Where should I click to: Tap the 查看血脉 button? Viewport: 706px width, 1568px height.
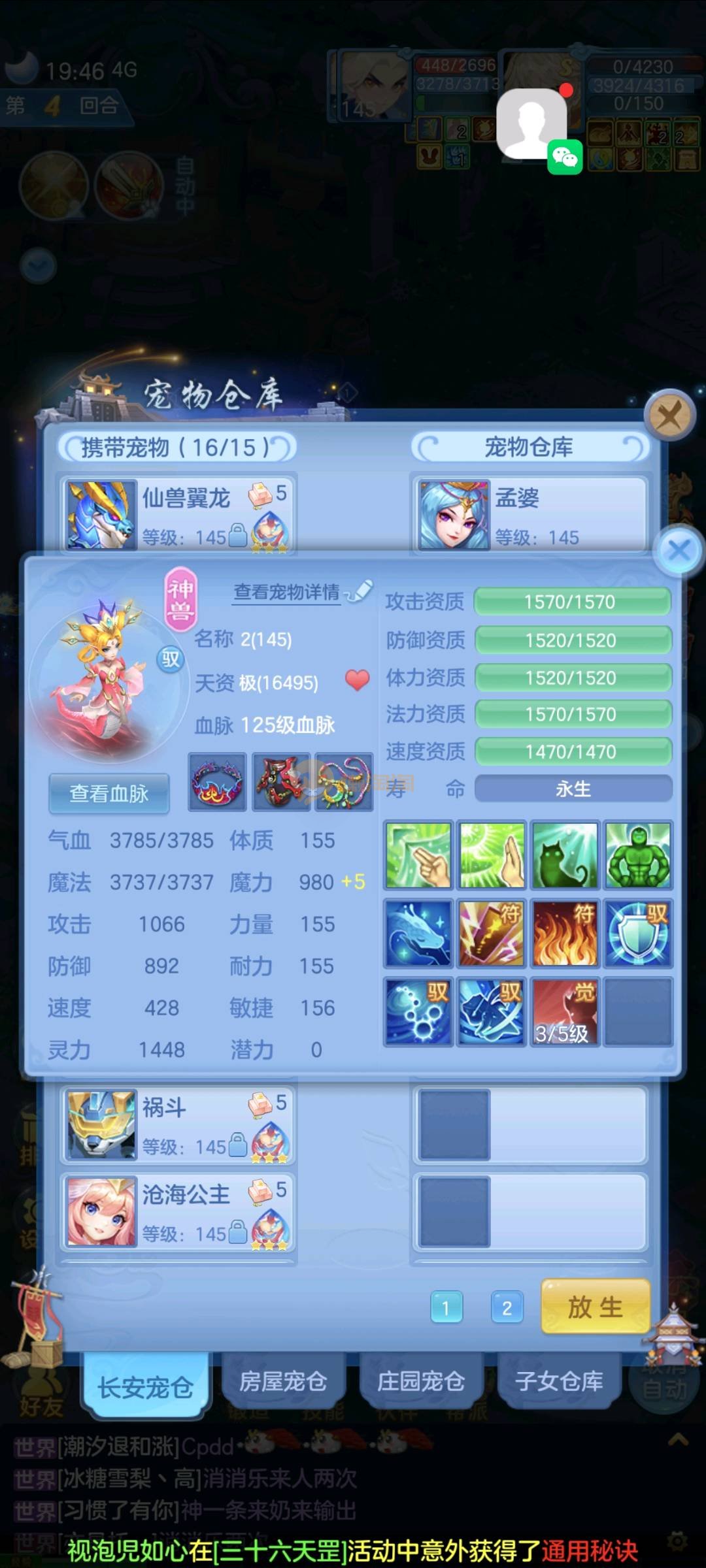(109, 793)
